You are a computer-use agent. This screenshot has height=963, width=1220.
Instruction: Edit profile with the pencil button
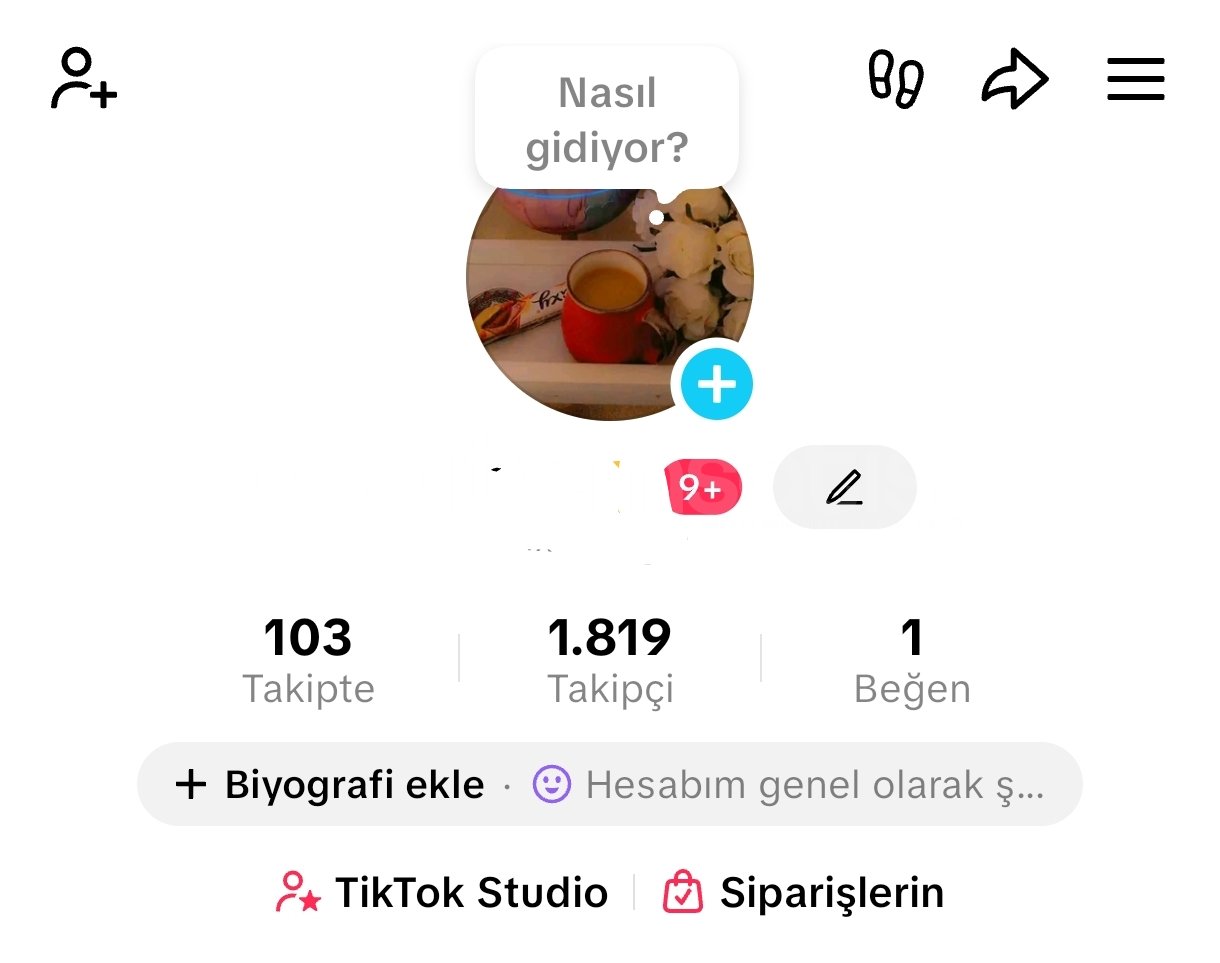(x=844, y=487)
